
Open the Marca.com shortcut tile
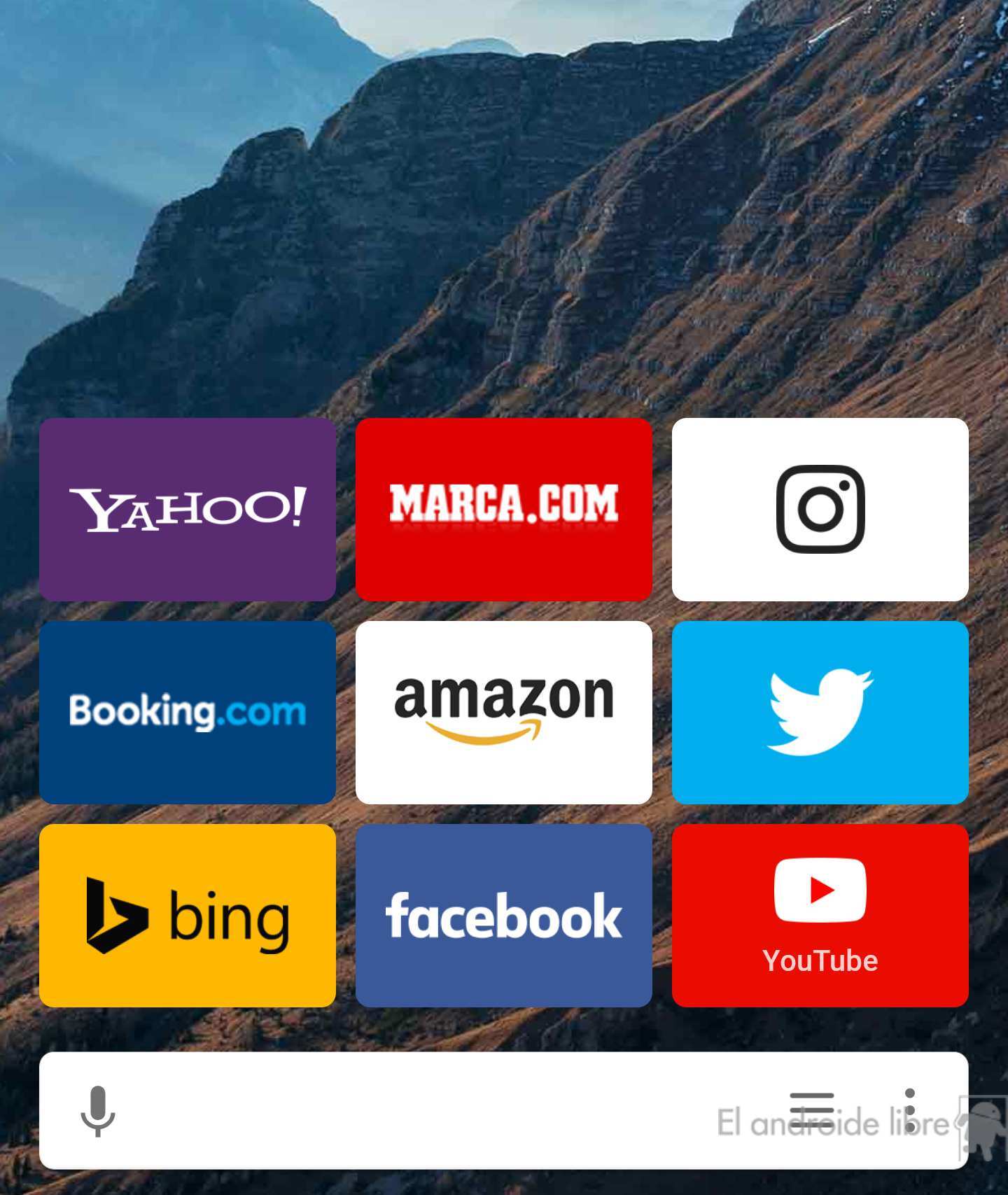pyautogui.click(x=503, y=509)
